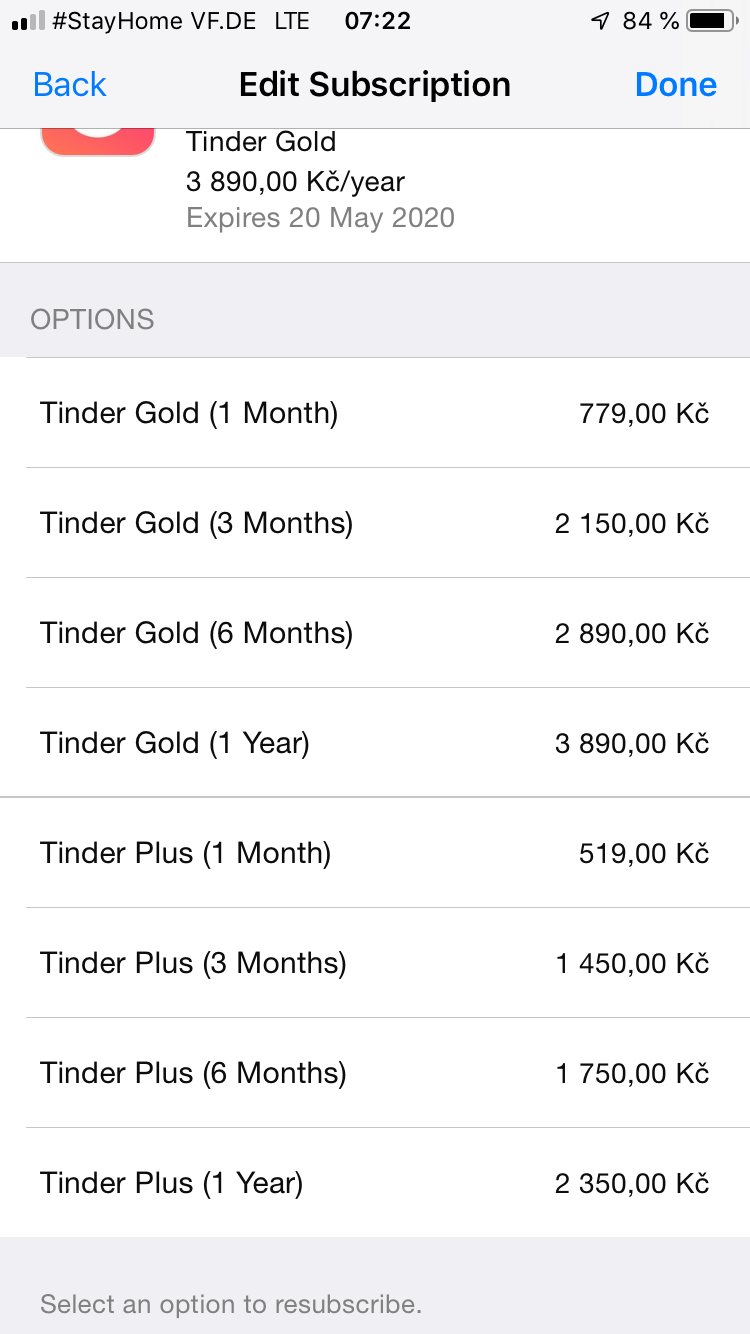Viewport: 750px width, 1334px height.
Task: Go back from Edit Subscription
Action: pyautogui.click(x=70, y=85)
